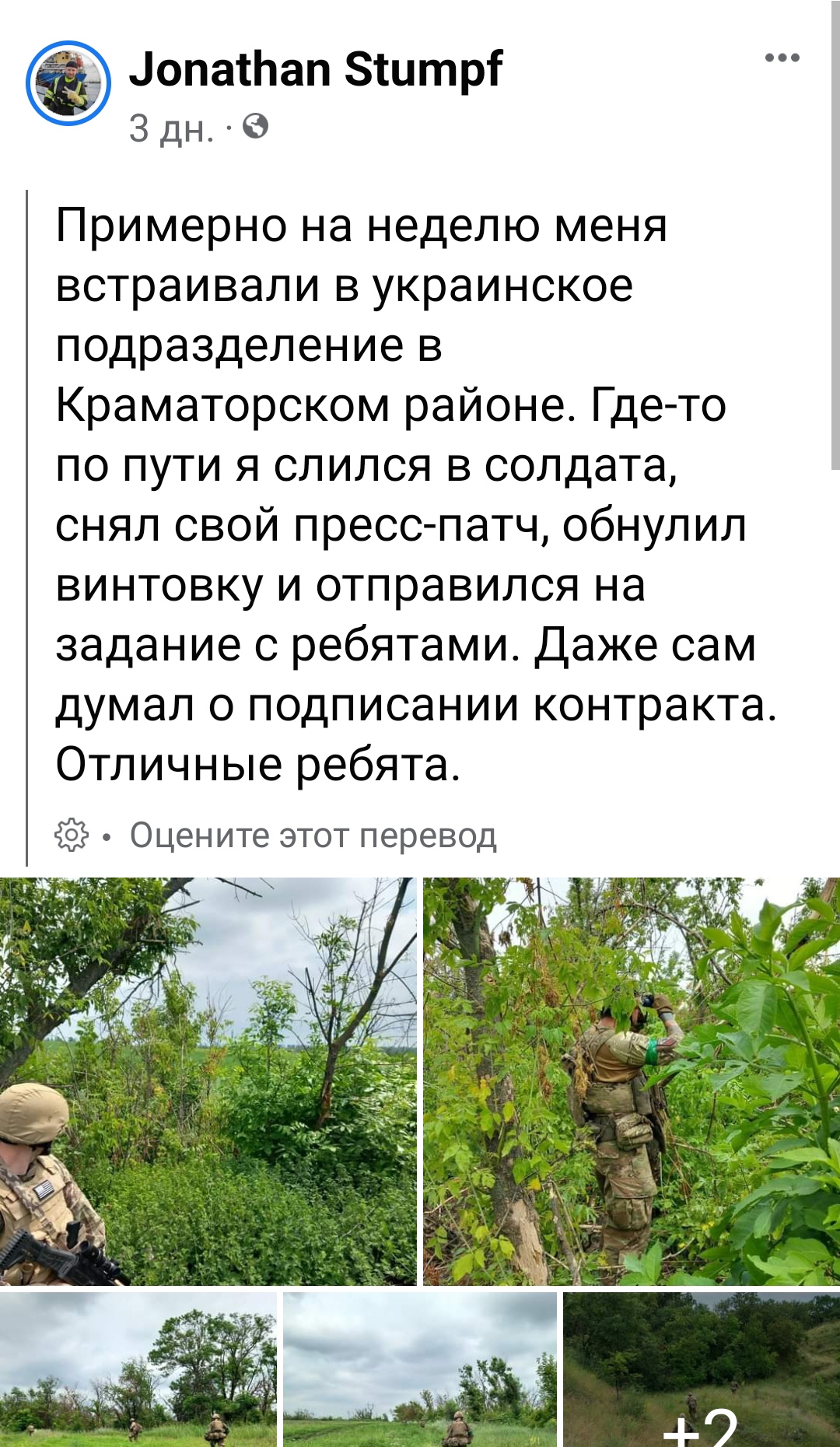Open Jonathan Stumpf's profile by name
The height and width of the screenshot is (1447, 840).
tap(315, 68)
